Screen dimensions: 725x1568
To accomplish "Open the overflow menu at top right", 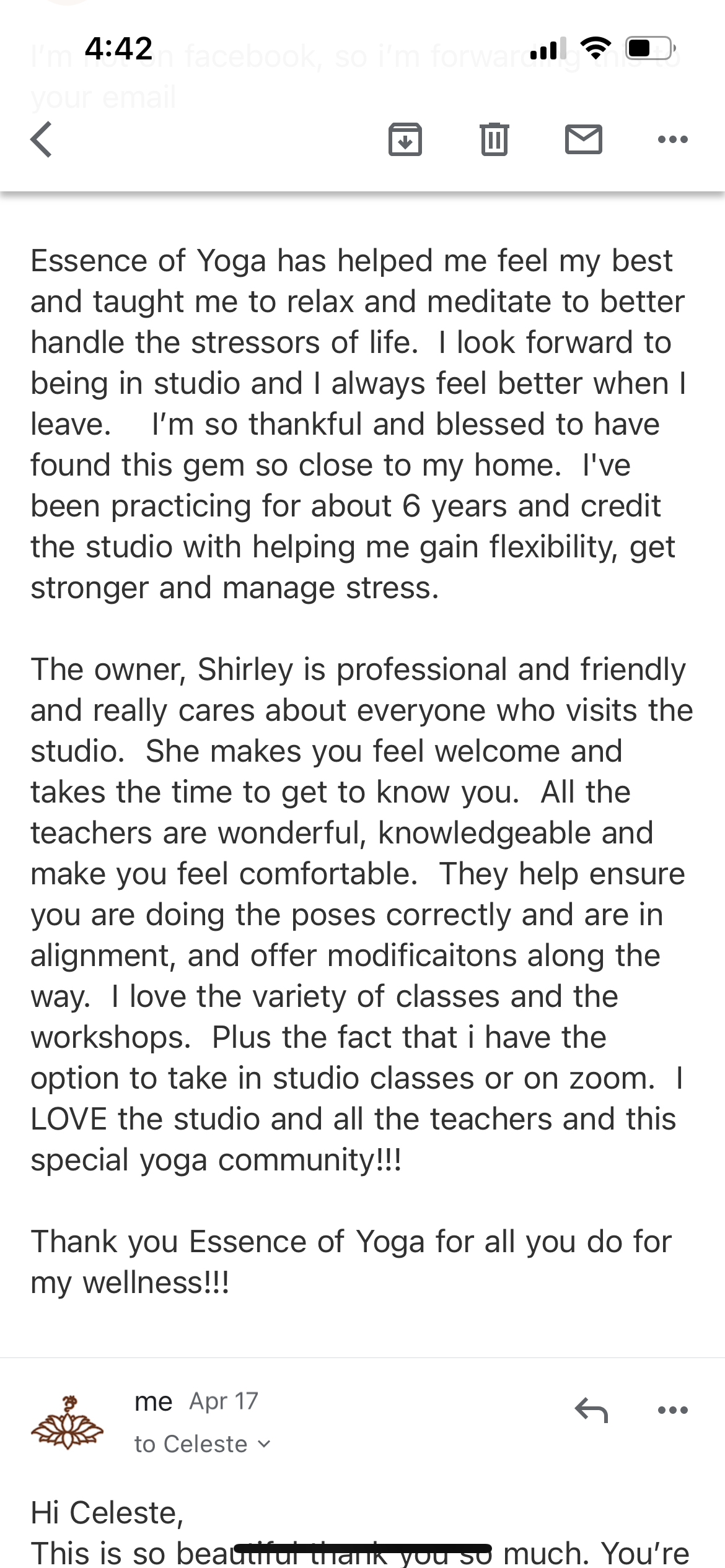I will click(x=673, y=139).
